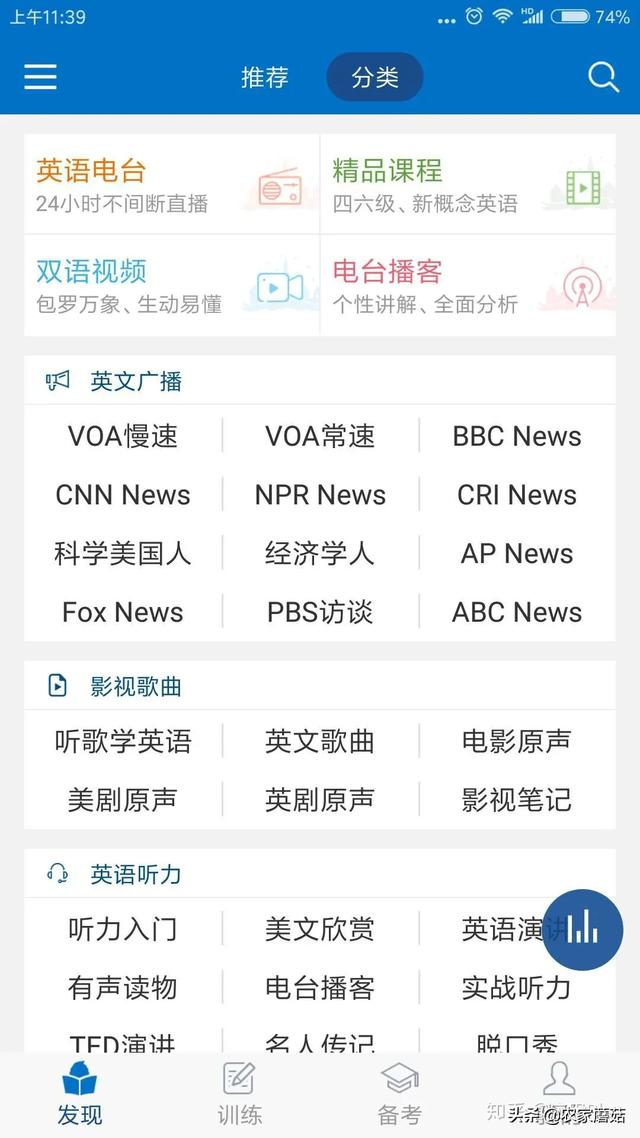Viewport: 640px width, 1138px height.
Task: Switch to the 训练 bottom tab
Action: click(240, 1093)
